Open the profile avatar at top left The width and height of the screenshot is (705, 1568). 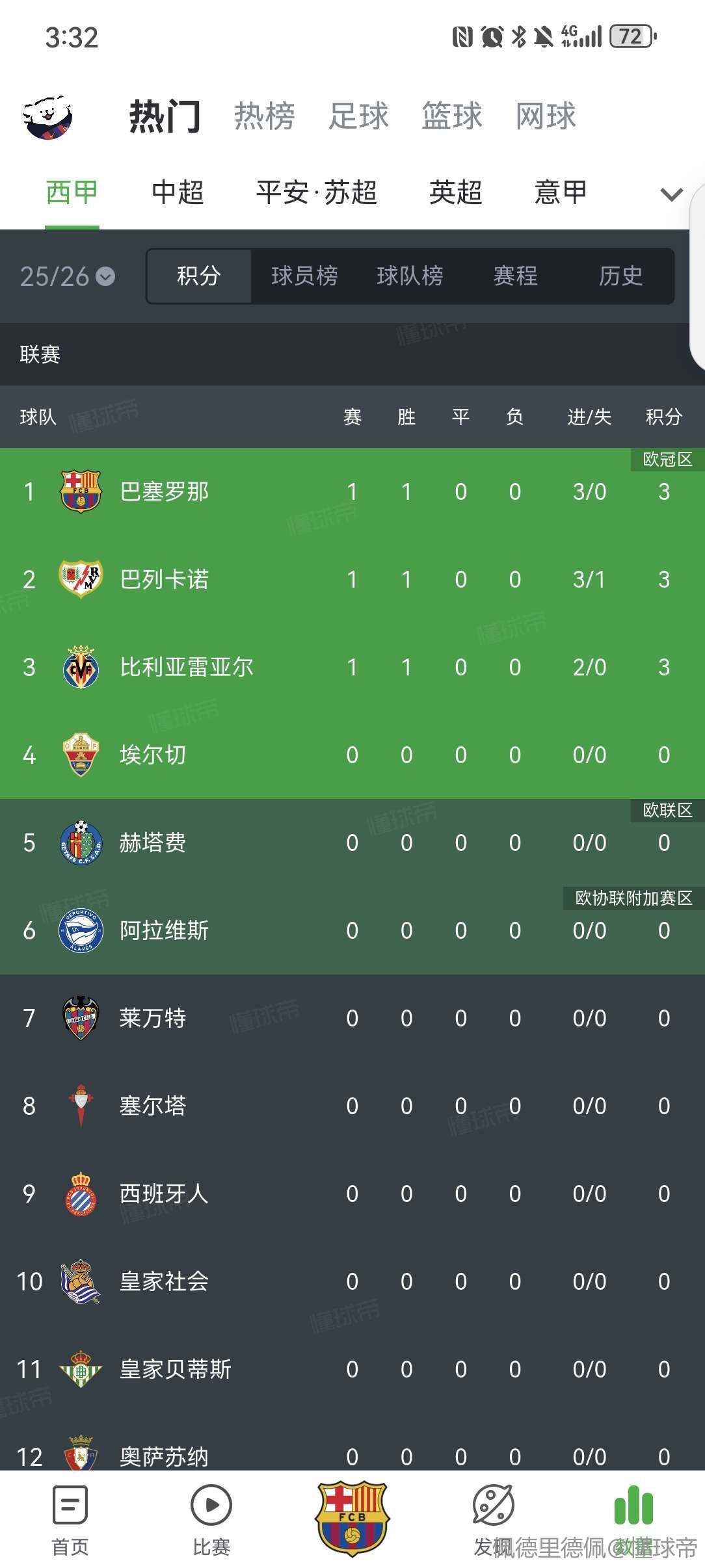tap(47, 117)
